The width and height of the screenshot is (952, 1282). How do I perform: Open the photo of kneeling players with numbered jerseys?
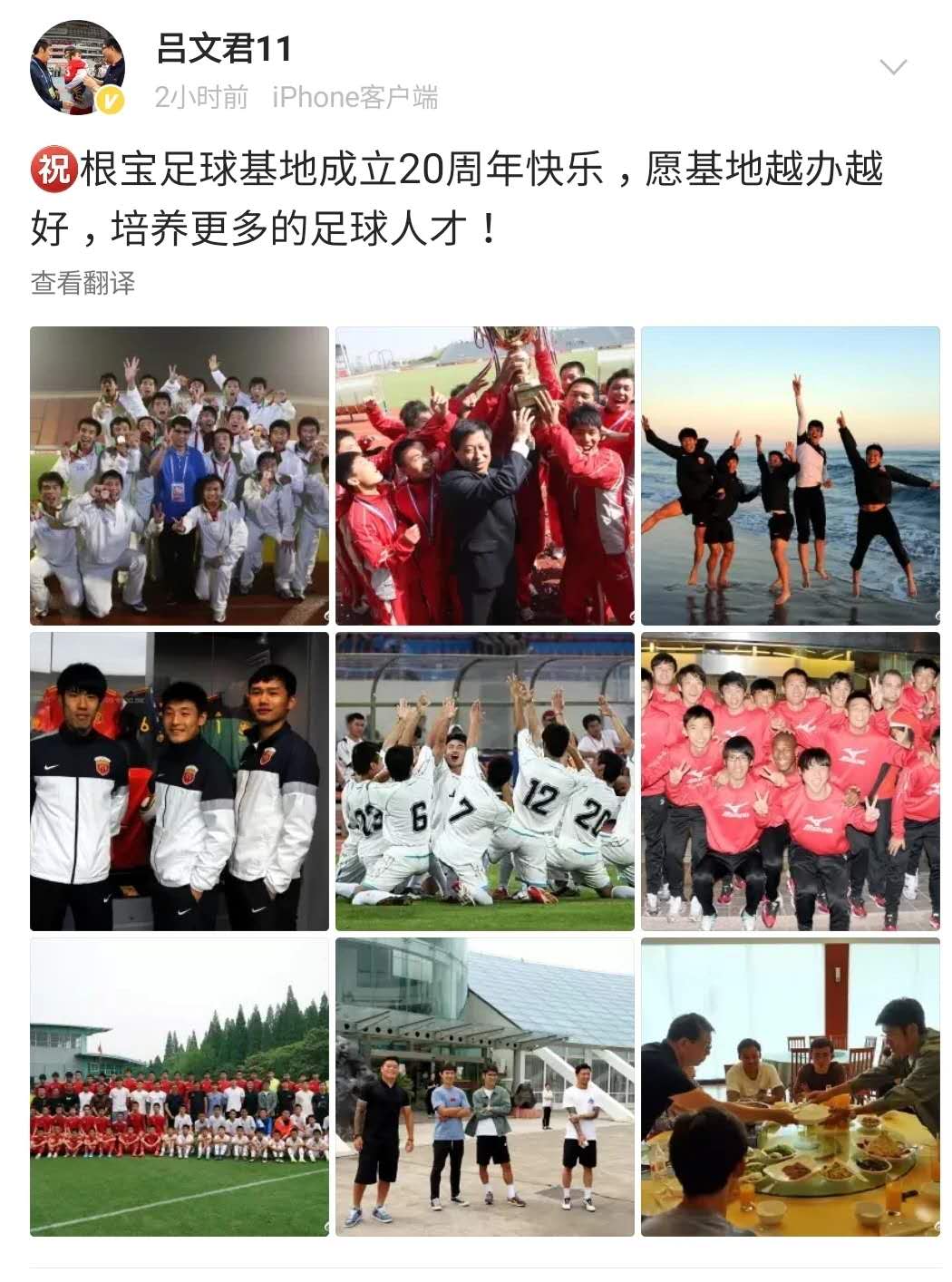click(x=485, y=782)
